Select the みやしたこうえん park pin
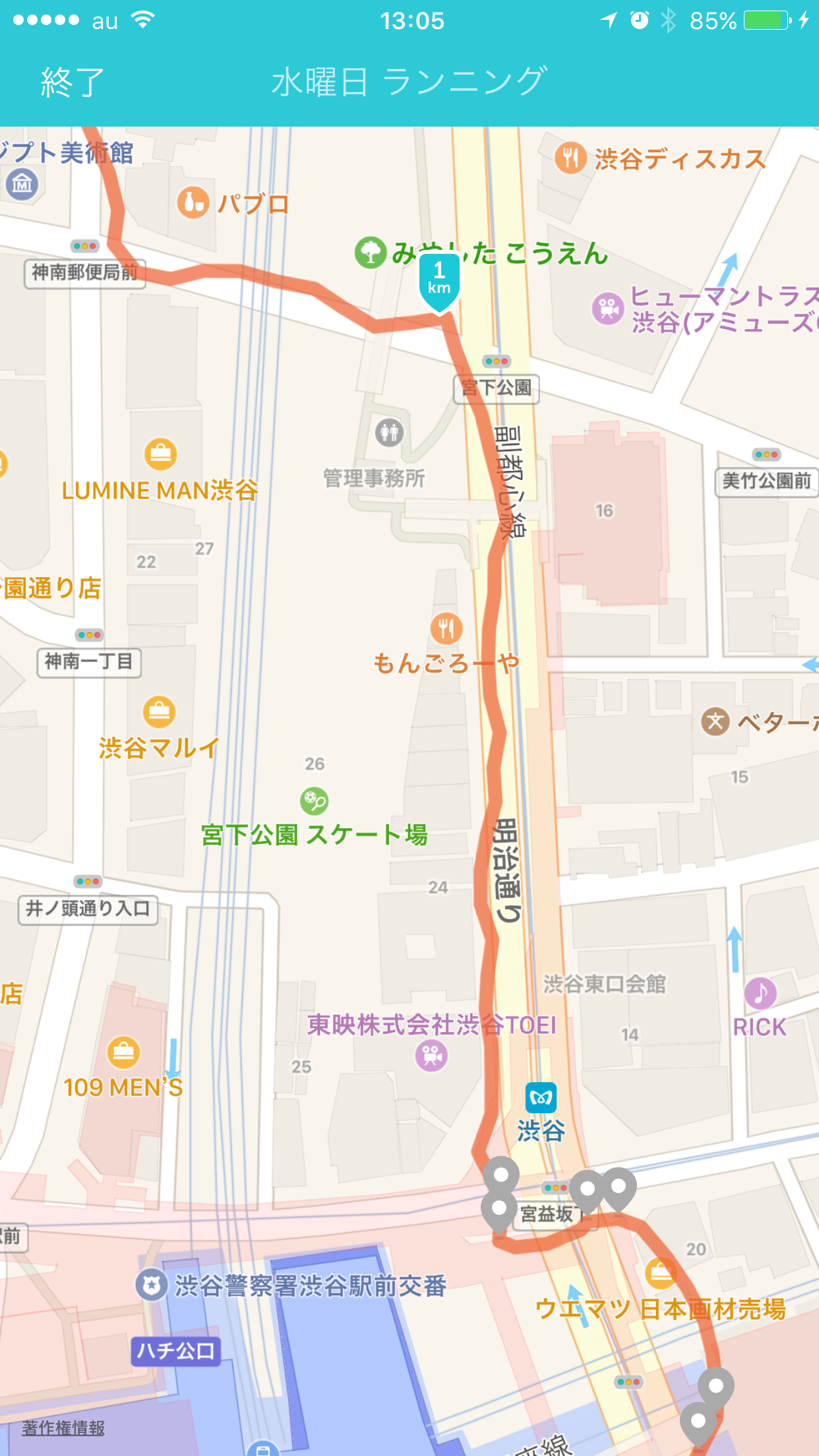This screenshot has width=819, height=1456. coord(371,253)
